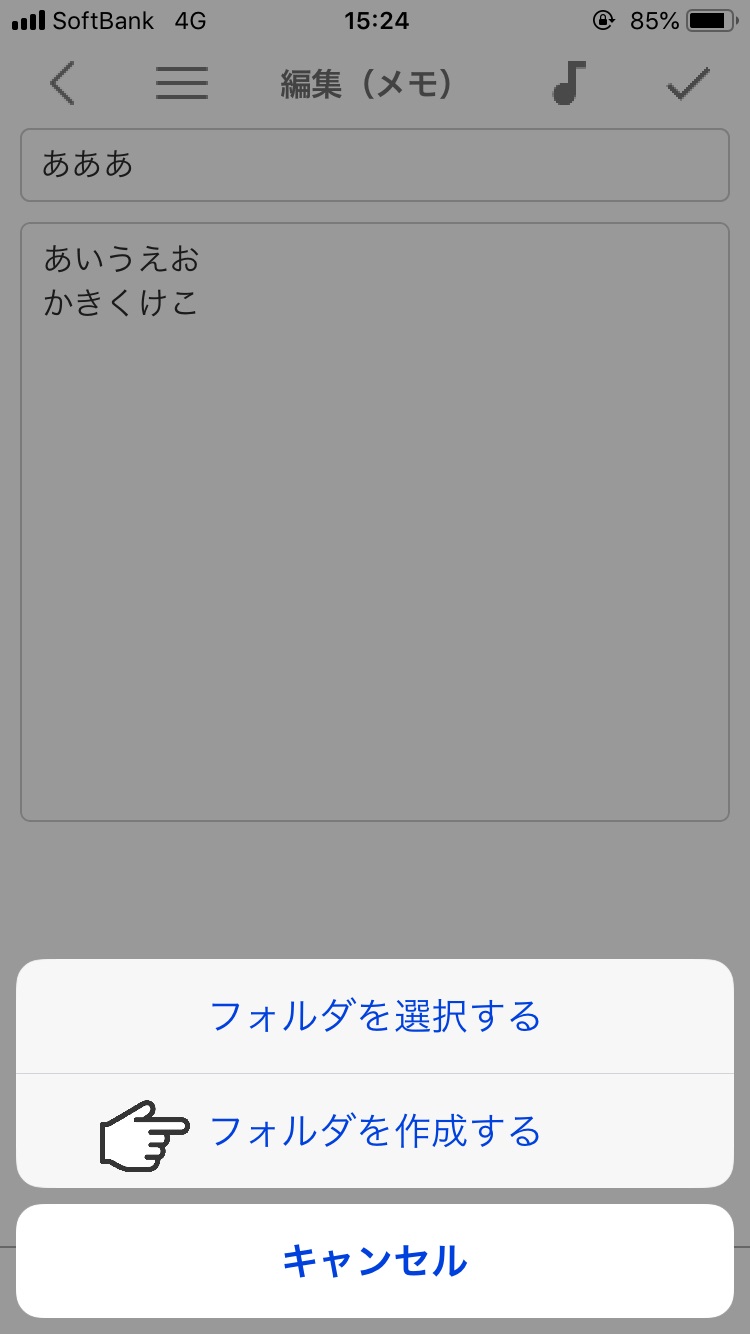Edit the title field あああ
The height and width of the screenshot is (1334, 750).
pos(375,165)
